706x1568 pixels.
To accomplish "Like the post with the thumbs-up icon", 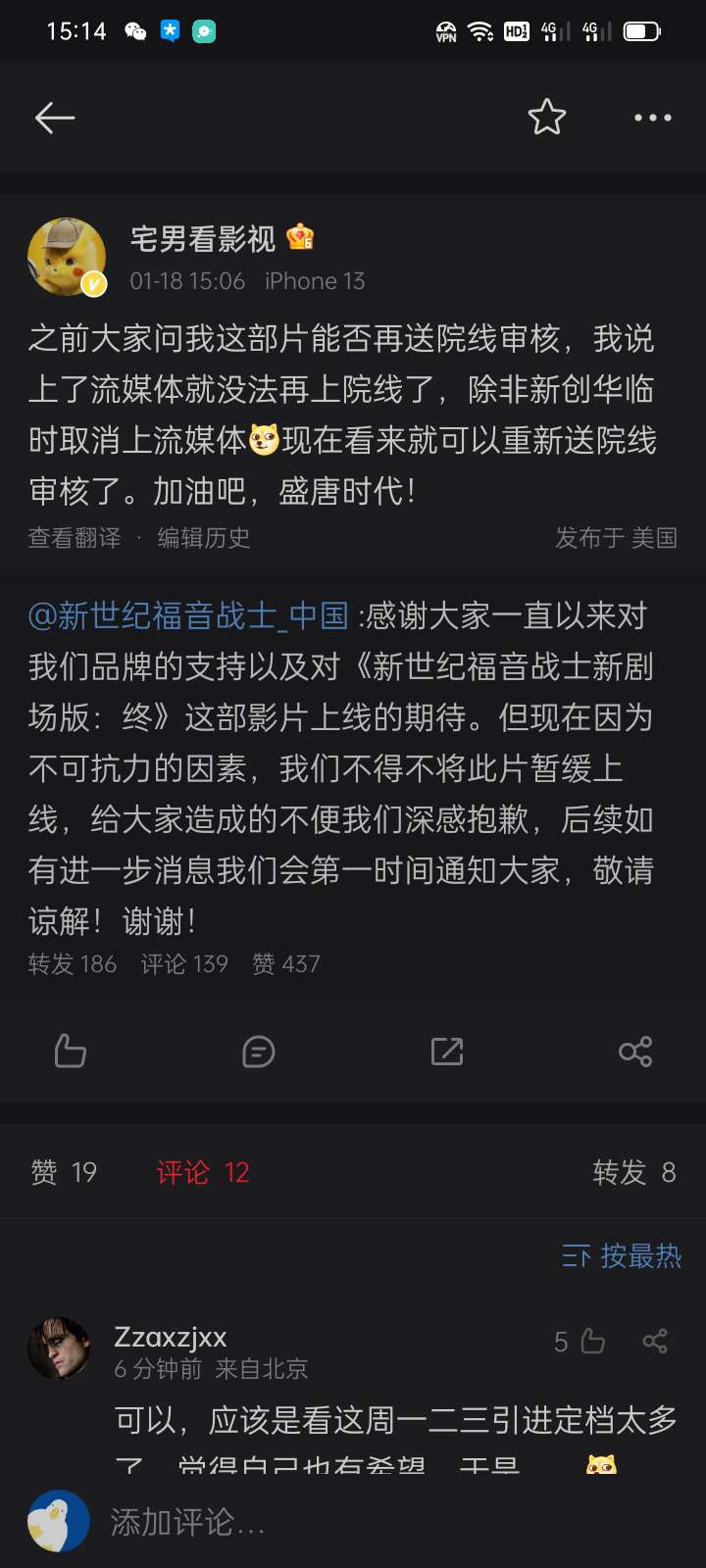I will coord(70,1052).
